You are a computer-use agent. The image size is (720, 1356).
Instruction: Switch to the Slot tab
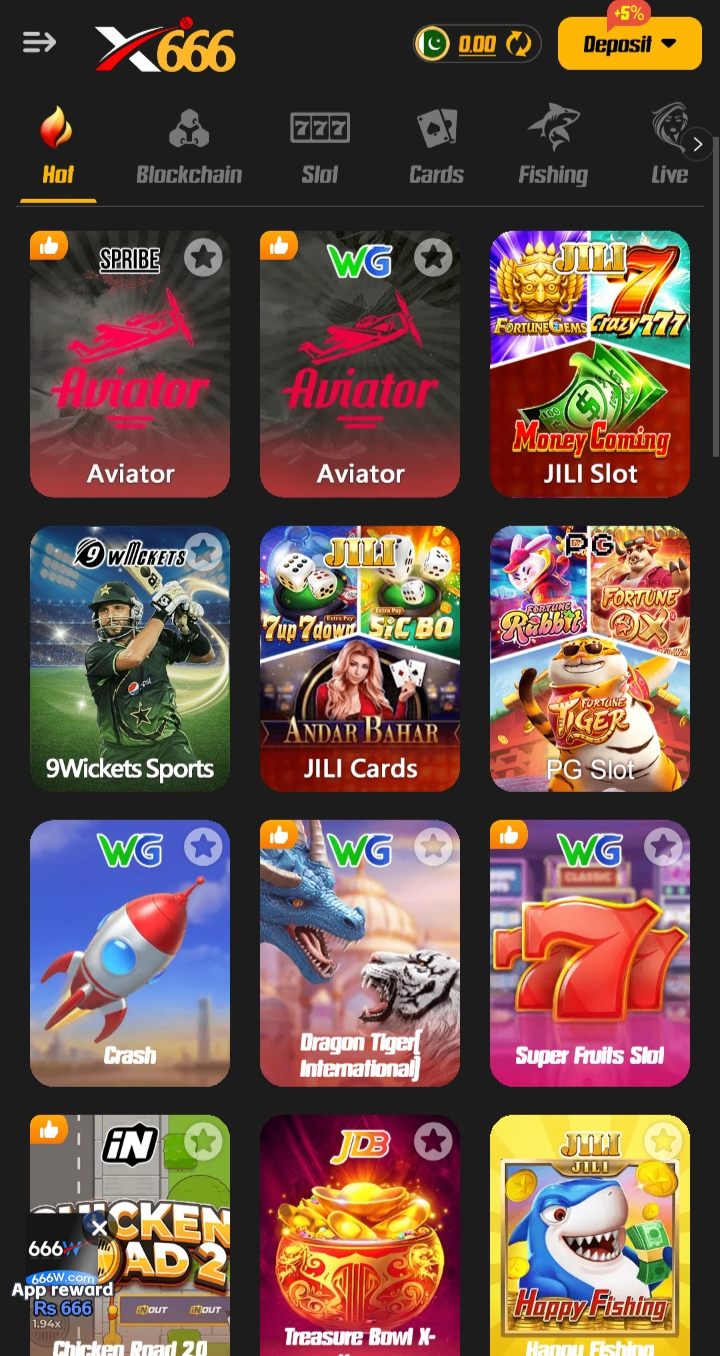coord(320,147)
